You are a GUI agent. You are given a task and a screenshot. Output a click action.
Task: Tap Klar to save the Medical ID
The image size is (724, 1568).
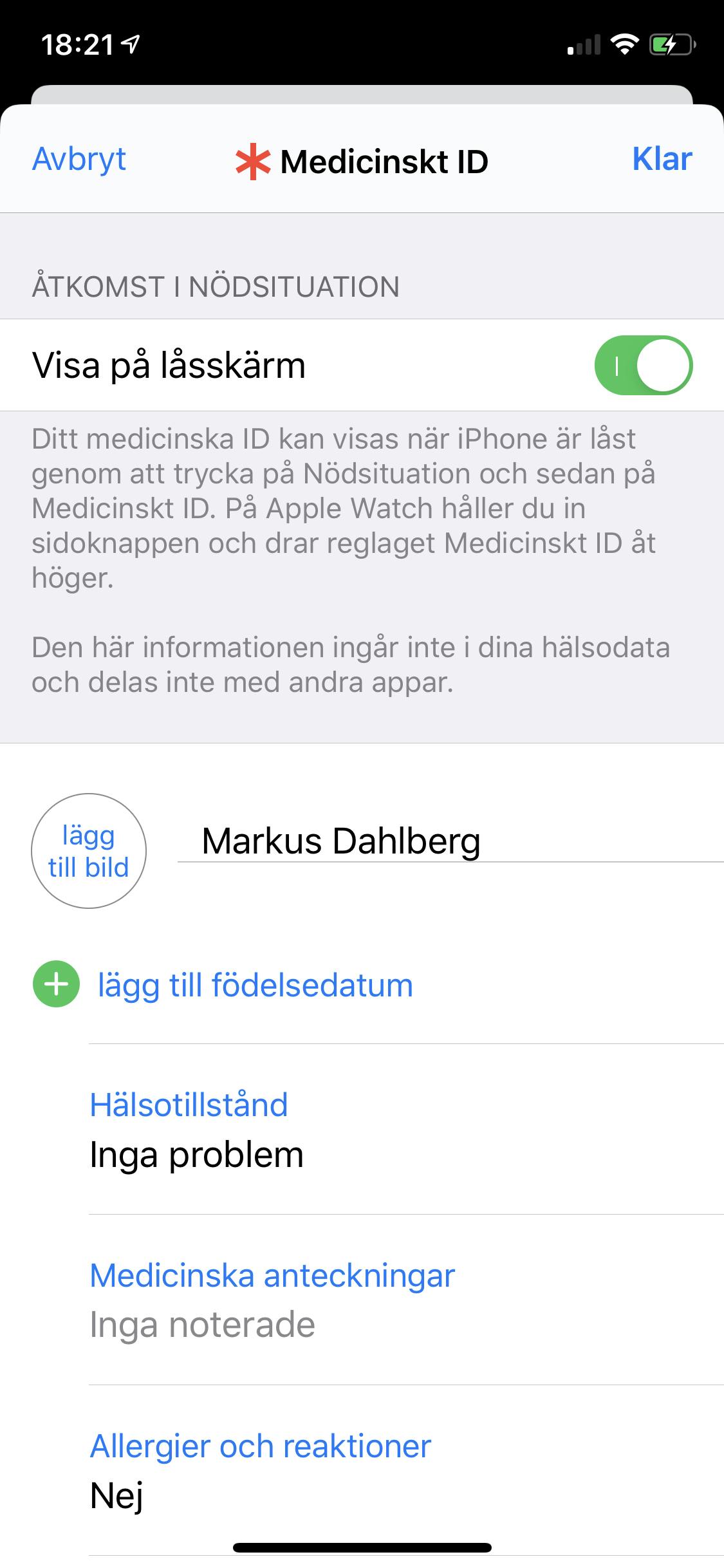[x=662, y=159]
